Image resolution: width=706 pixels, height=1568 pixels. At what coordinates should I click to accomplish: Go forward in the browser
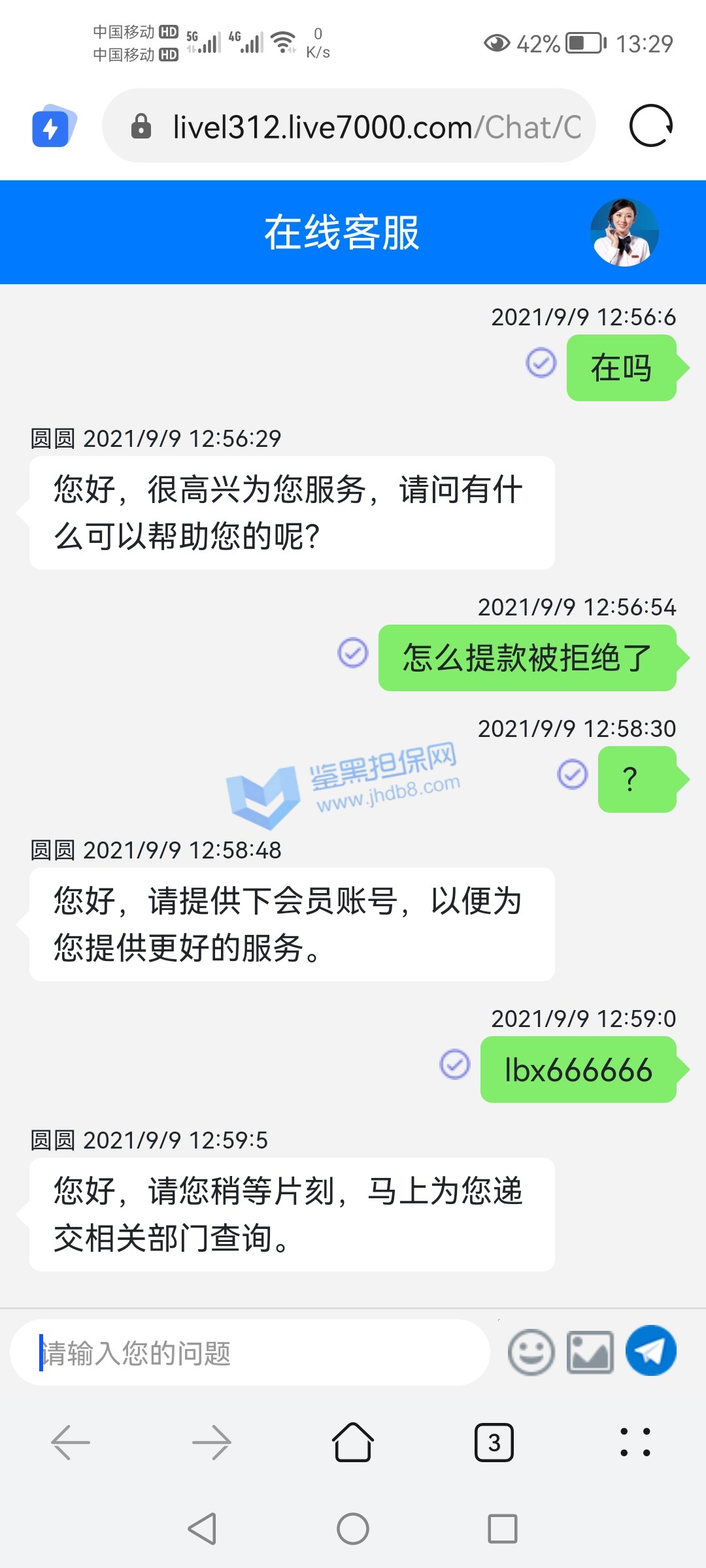pyautogui.click(x=212, y=1442)
